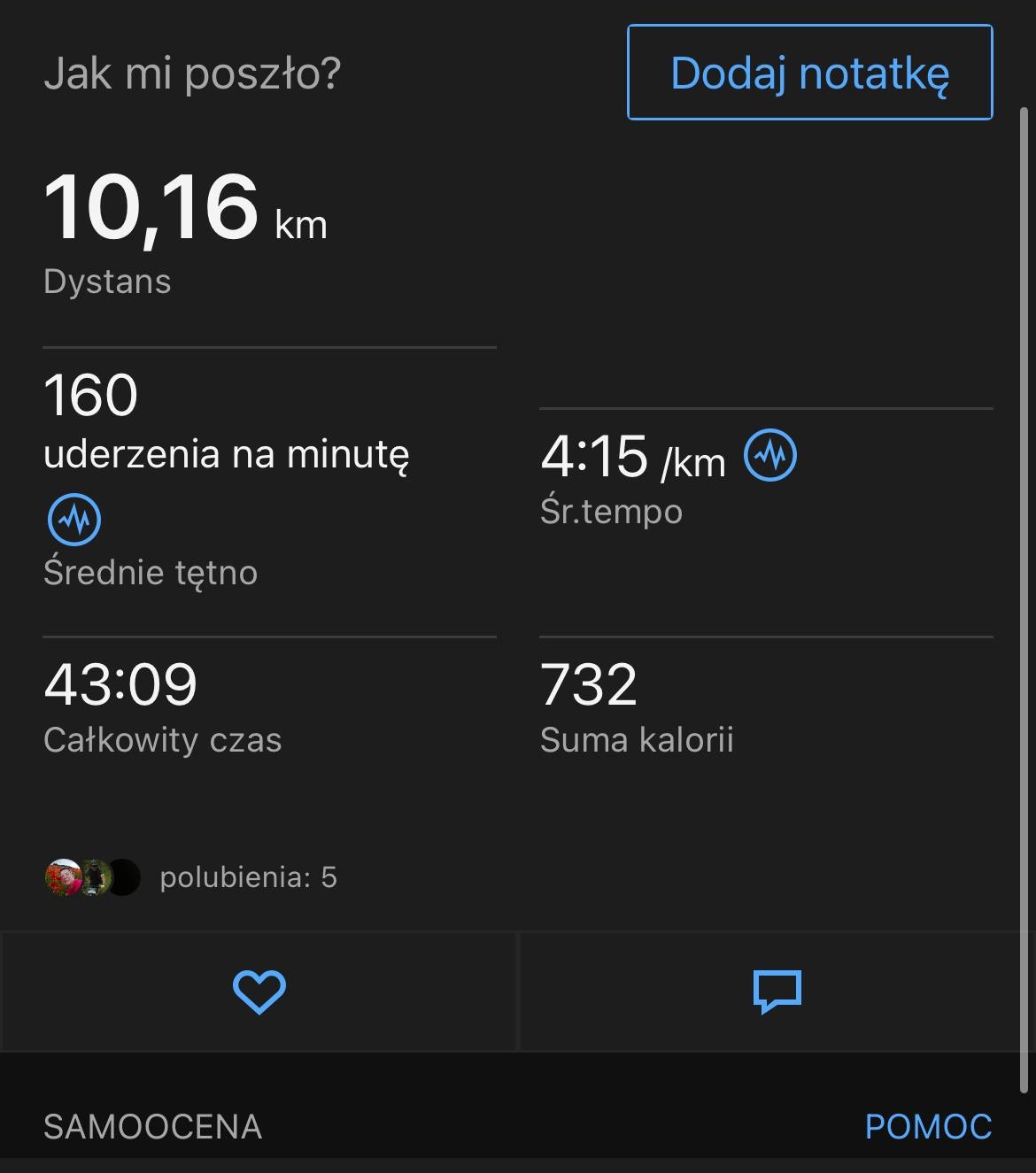The image size is (1036, 1173).
Task: Open the POMOC help link
Action: (x=927, y=1126)
